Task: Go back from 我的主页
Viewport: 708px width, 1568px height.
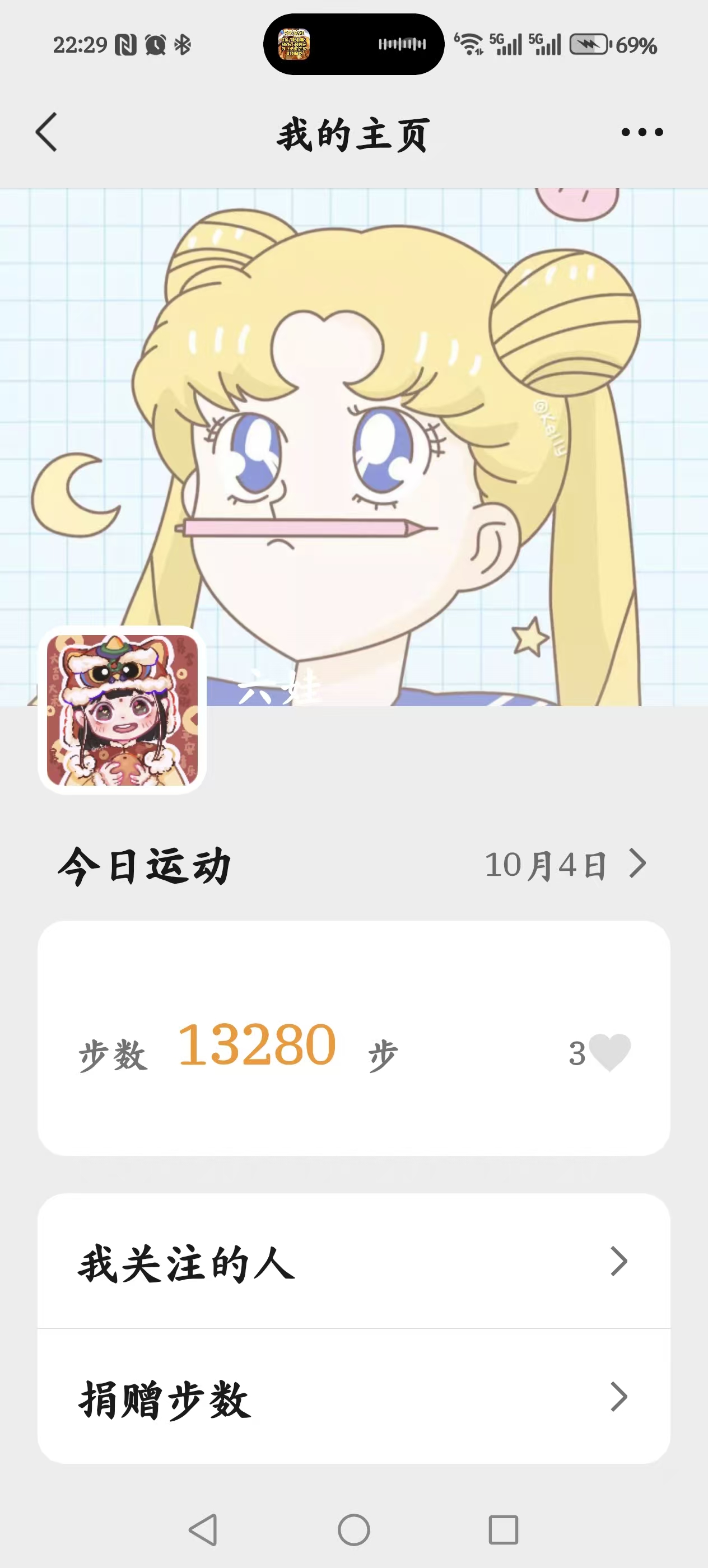Action: (x=46, y=132)
